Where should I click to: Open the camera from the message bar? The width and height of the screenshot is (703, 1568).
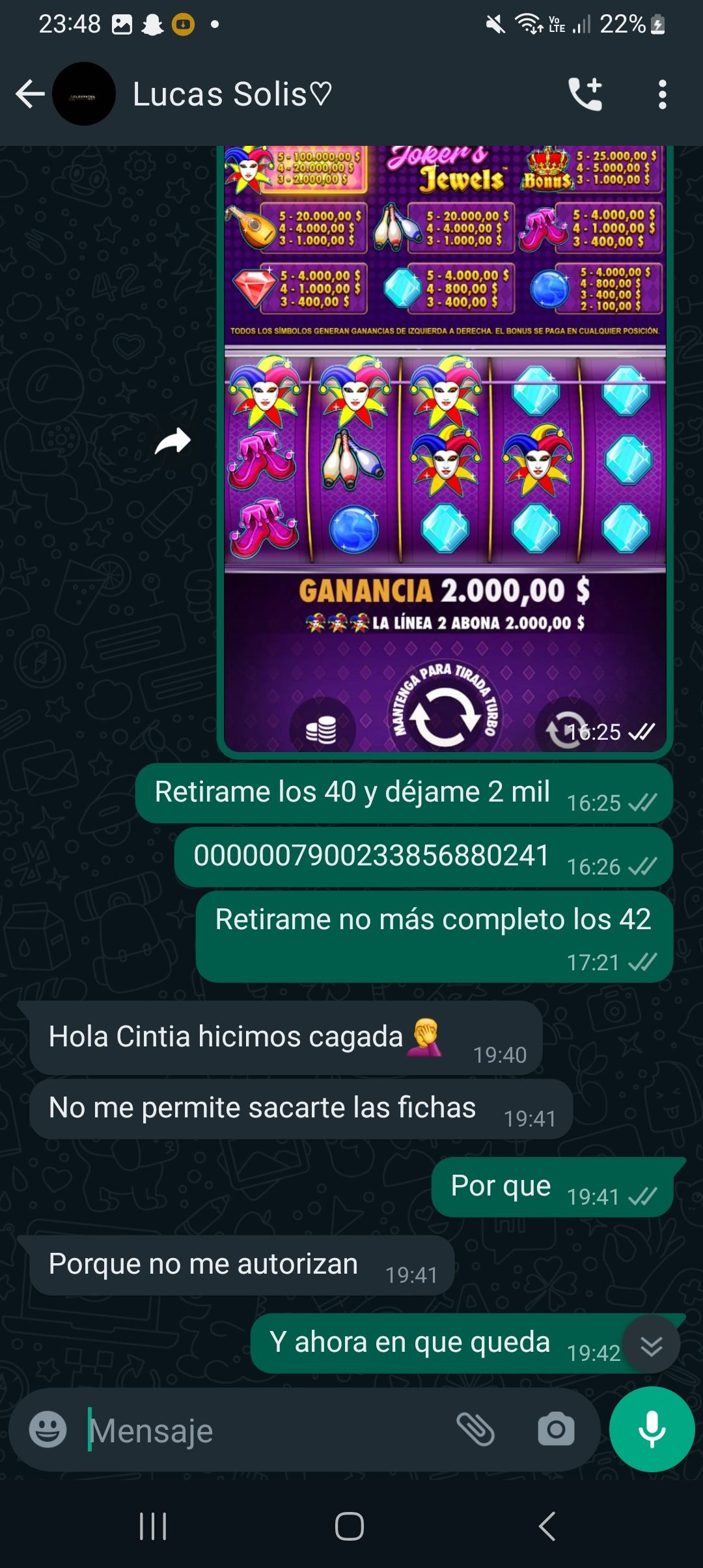click(x=556, y=1431)
